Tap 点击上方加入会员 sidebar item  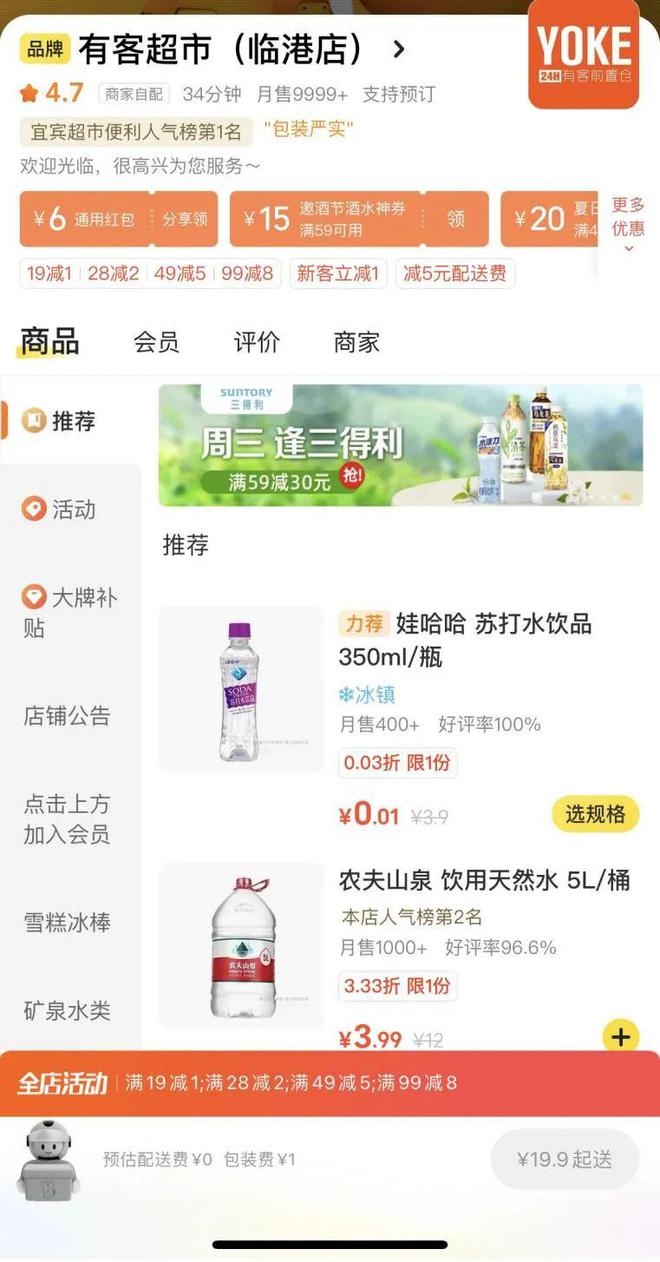tap(67, 819)
